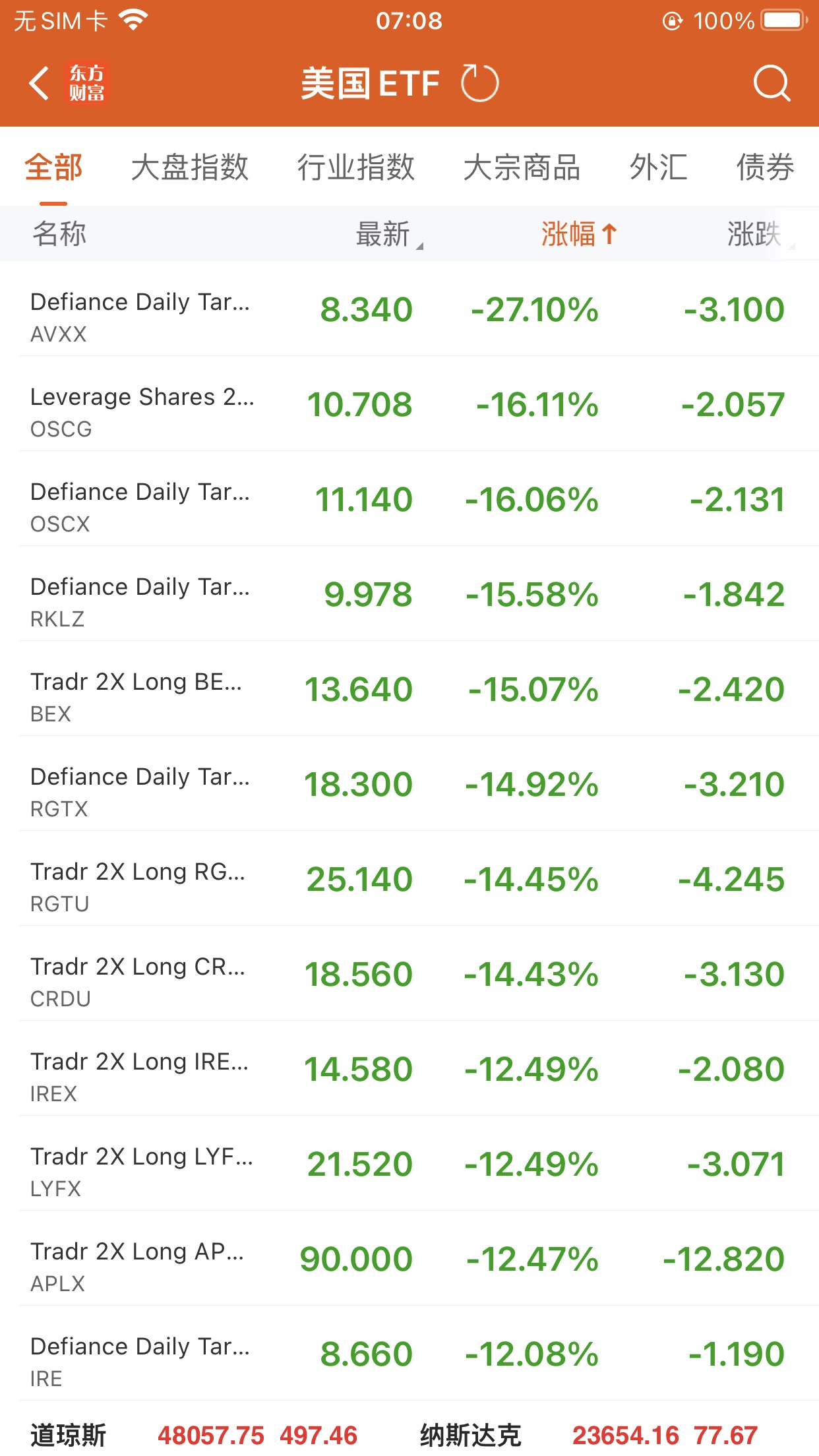
Task: Switch to the 行业指数 tab
Action: coord(355,167)
